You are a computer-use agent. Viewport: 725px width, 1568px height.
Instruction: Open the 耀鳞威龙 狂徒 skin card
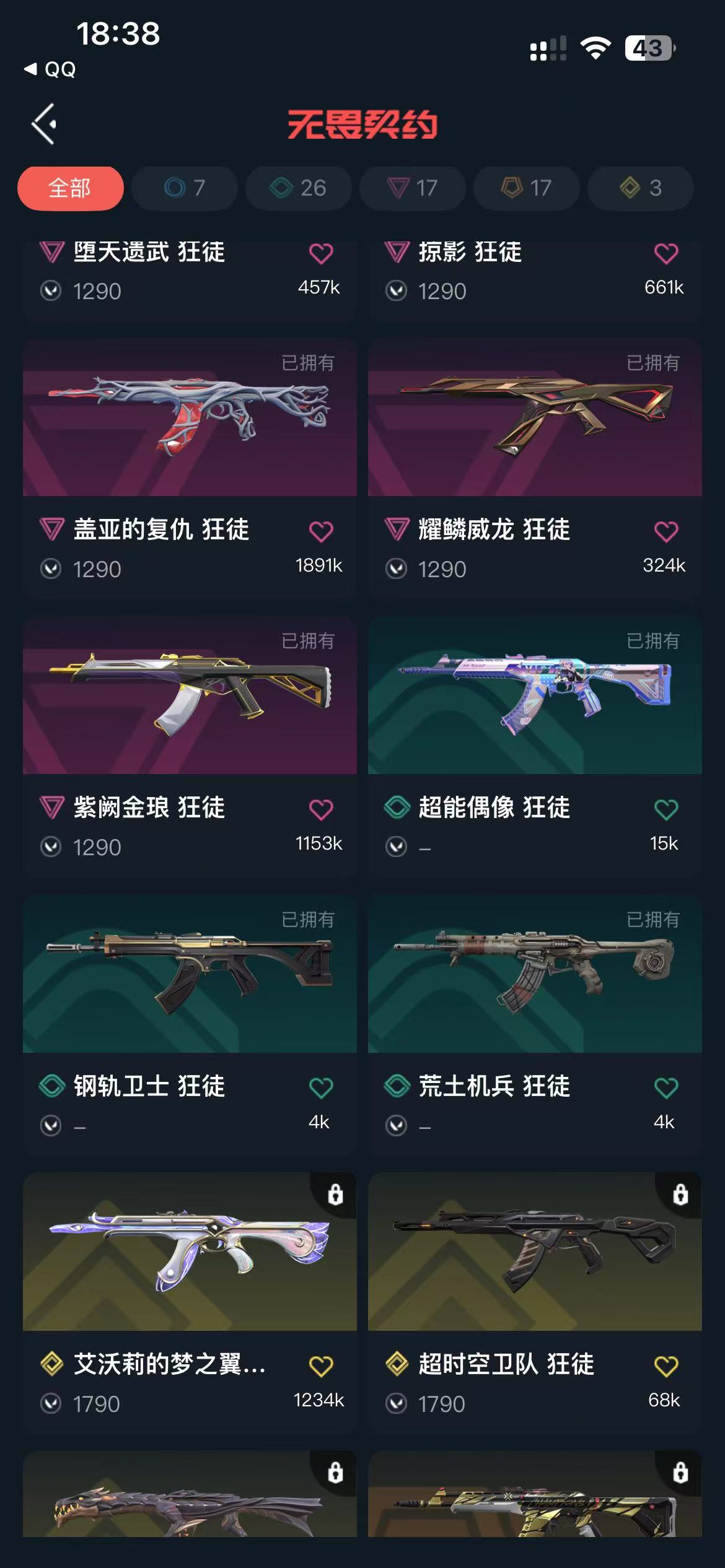click(535, 418)
